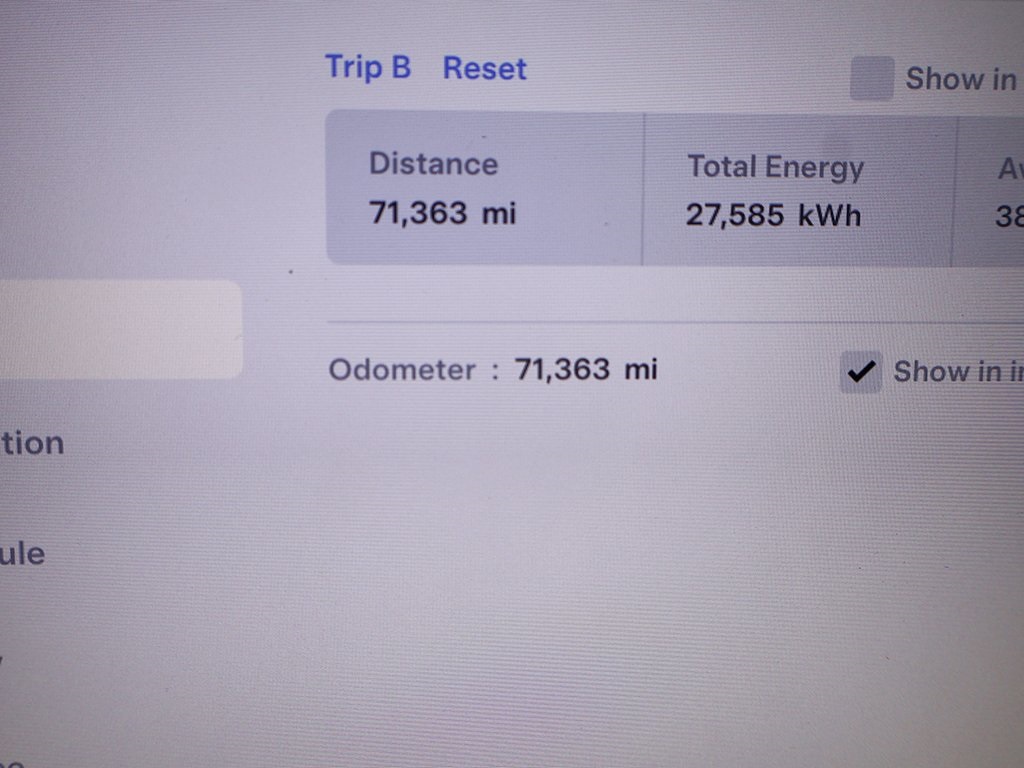Screen dimensions: 1024x768
Task: Reset the Trip B counter
Action: tap(484, 69)
